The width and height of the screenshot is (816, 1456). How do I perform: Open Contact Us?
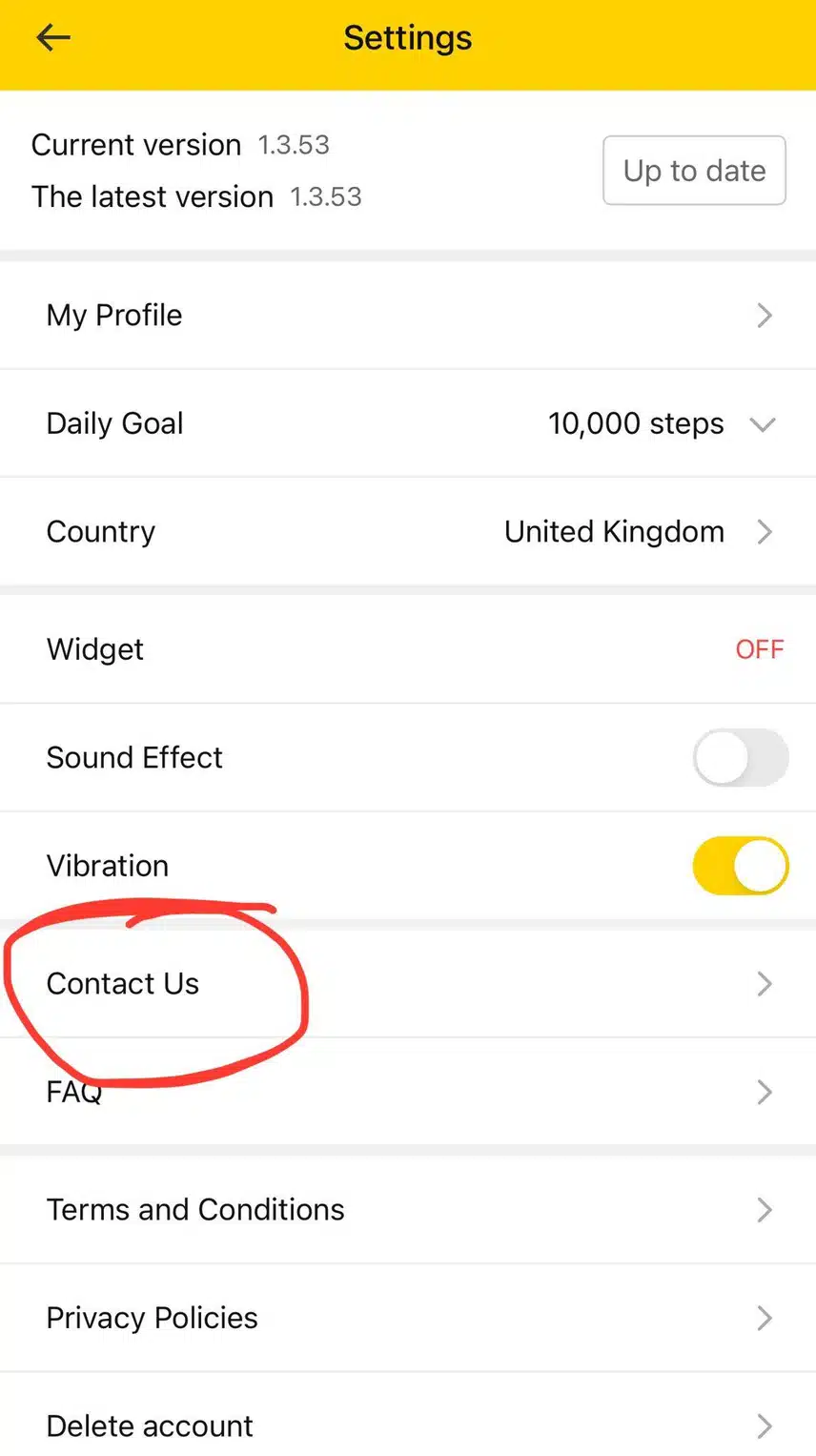[x=408, y=984]
